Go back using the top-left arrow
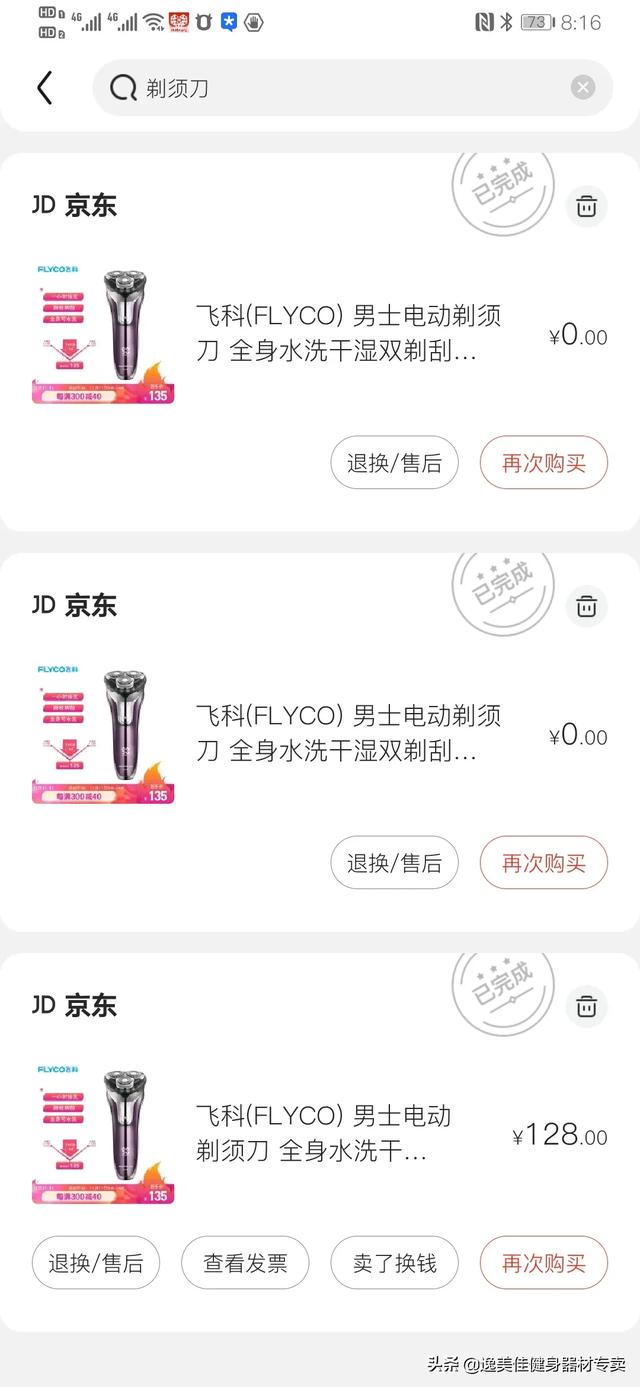Screen dimensions: 640x1387 (44, 88)
